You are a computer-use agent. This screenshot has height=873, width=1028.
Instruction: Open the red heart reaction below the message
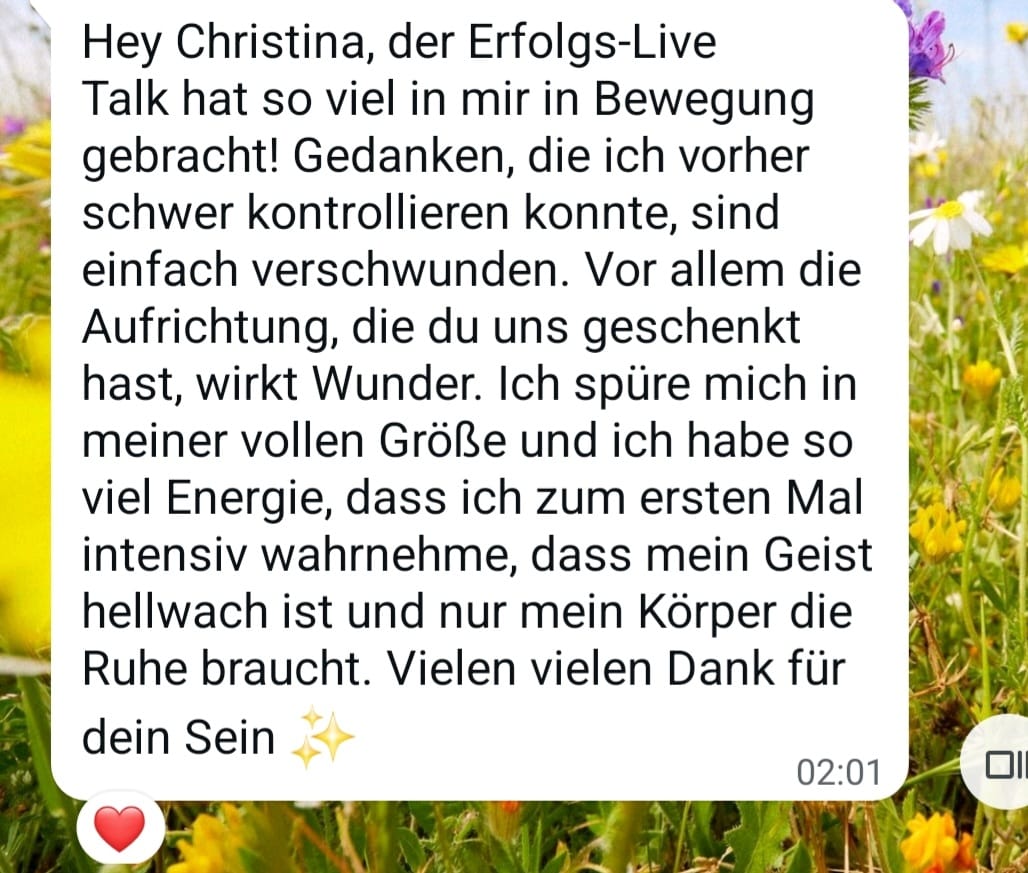click(119, 828)
